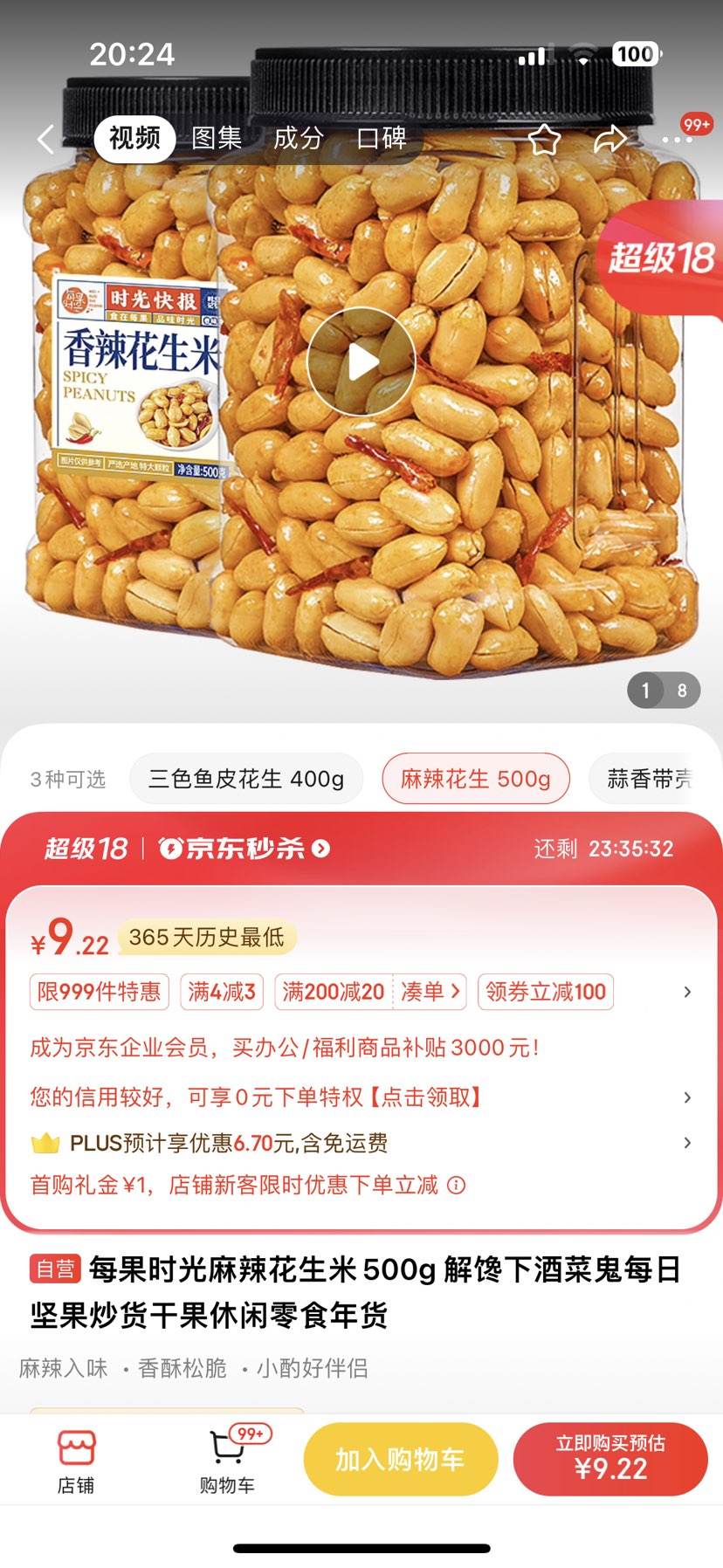Screen dimensions: 723x1568
Task: Expand coupon details via right chevron arrow
Action: click(687, 992)
